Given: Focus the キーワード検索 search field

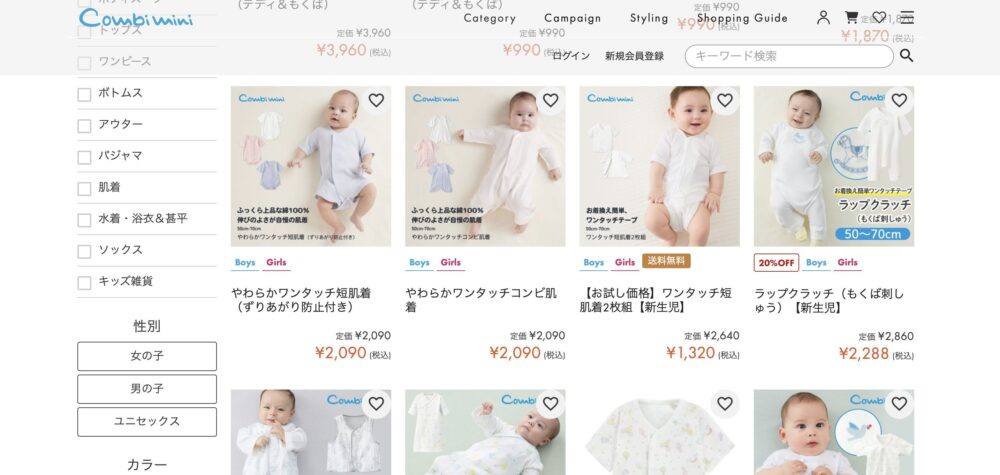Looking at the screenshot, I should pyautogui.click(x=788, y=56).
